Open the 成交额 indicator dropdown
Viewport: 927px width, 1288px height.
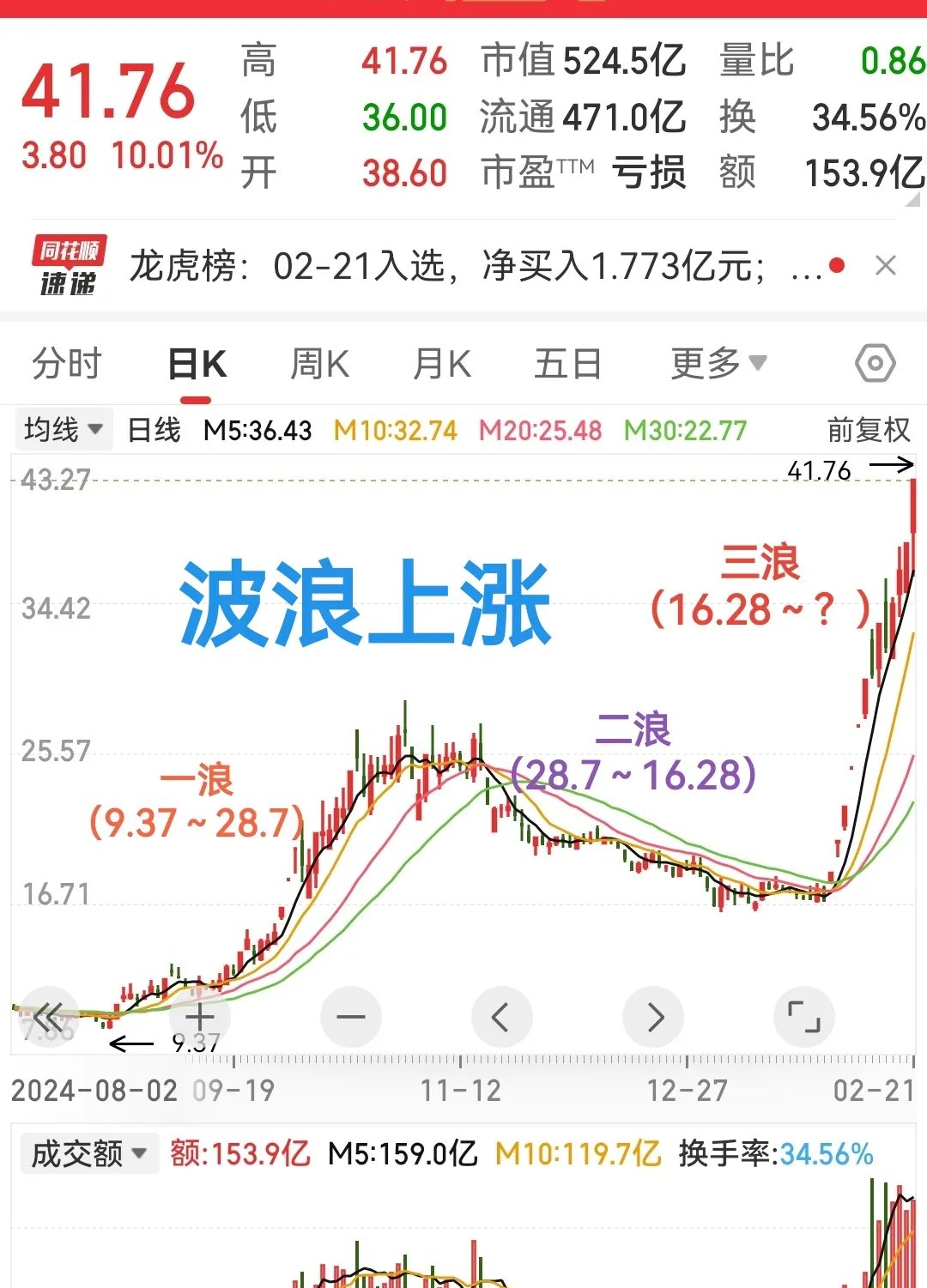[88, 1155]
